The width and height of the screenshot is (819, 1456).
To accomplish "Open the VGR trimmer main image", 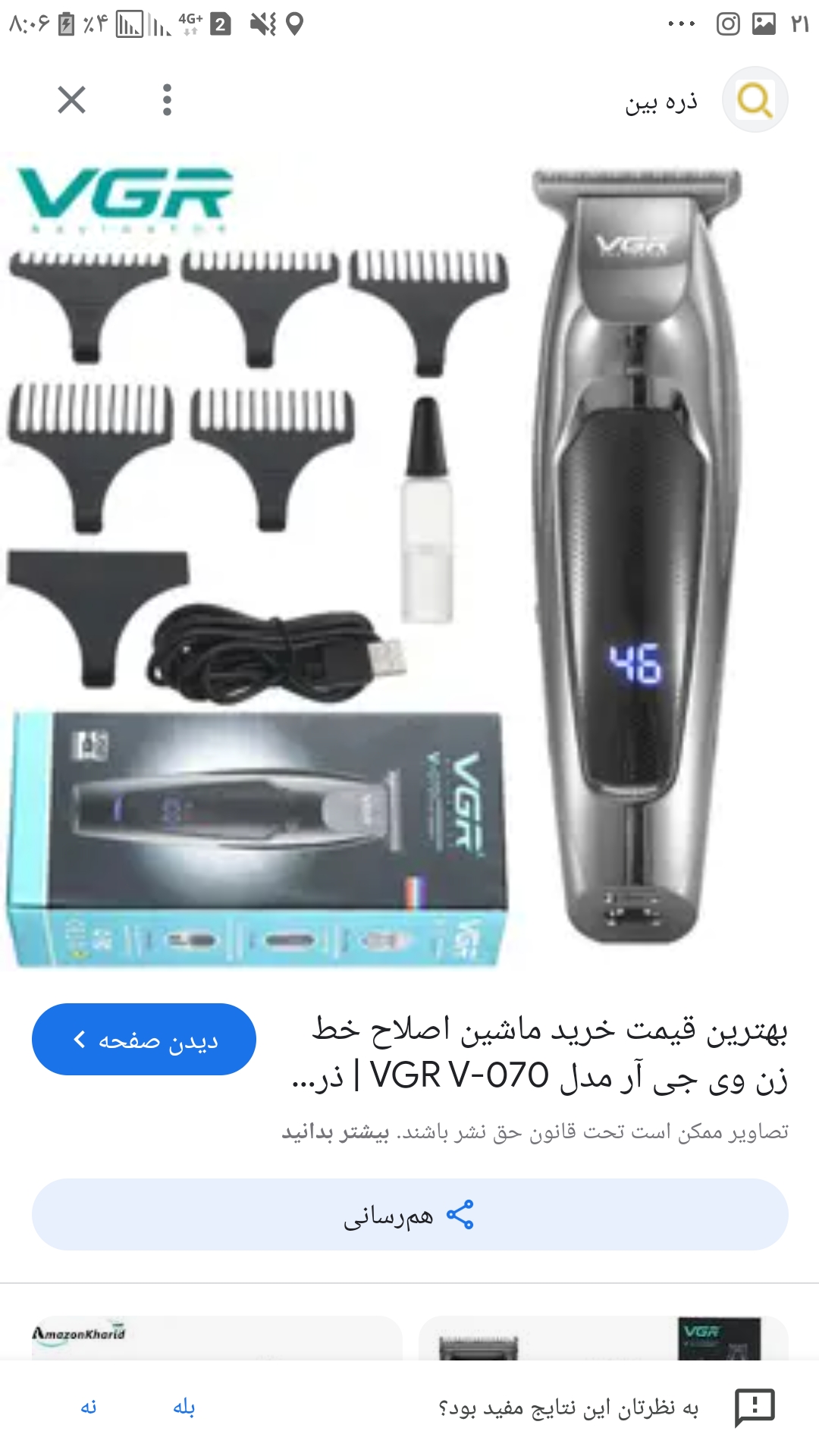I will pos(409,561).
